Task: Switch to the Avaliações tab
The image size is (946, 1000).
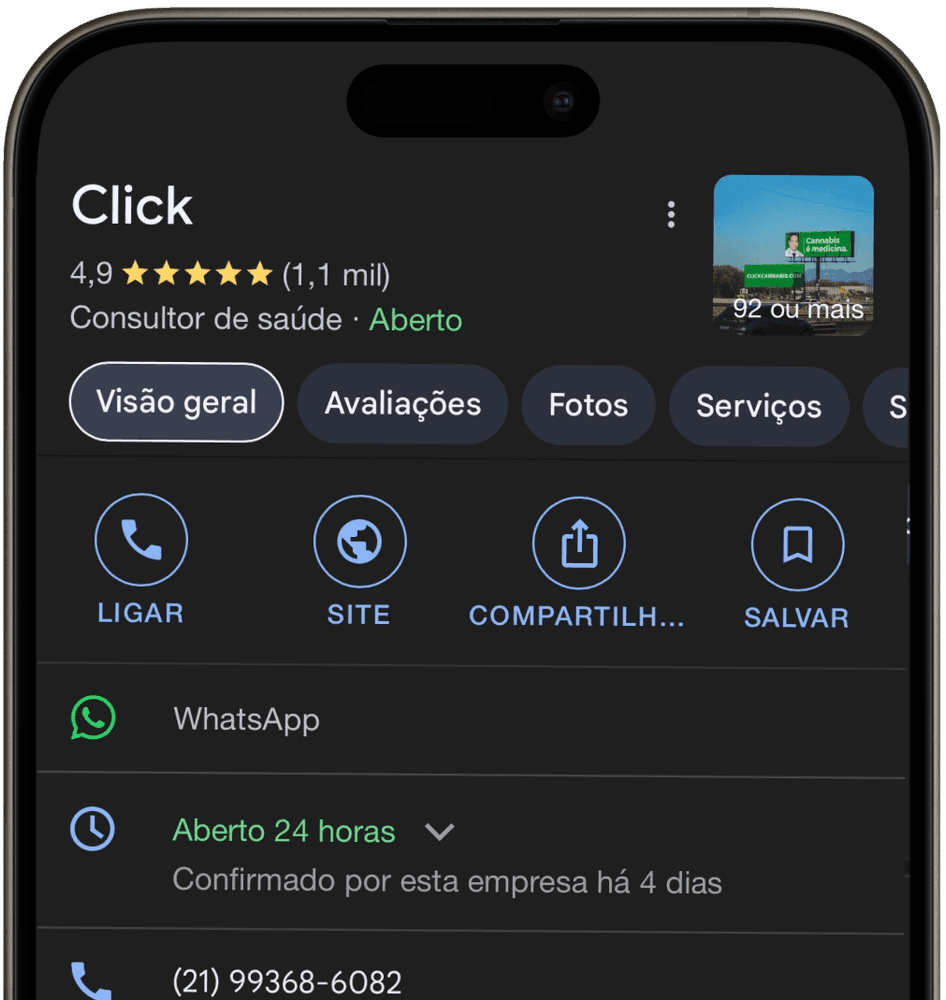Action: click(402, 405)
